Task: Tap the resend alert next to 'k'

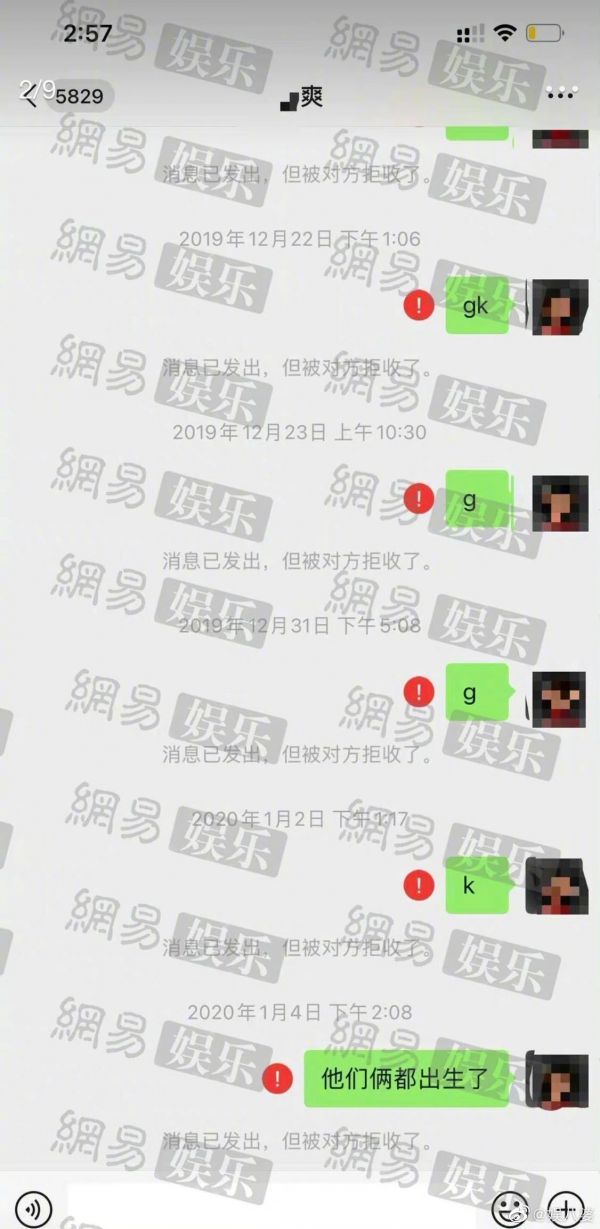Action: [x=418, y=884]
